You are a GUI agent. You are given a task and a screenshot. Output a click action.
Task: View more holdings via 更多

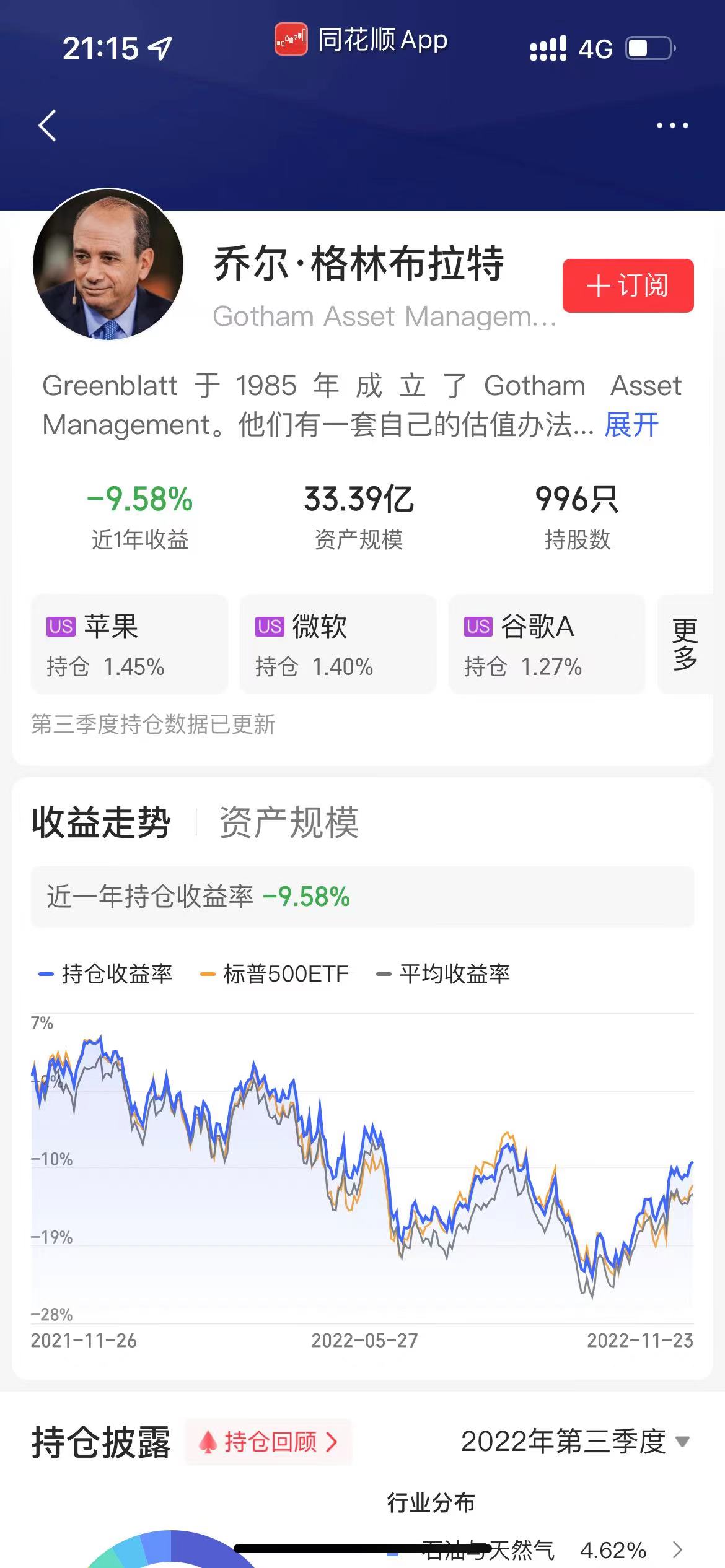[685, 644]
